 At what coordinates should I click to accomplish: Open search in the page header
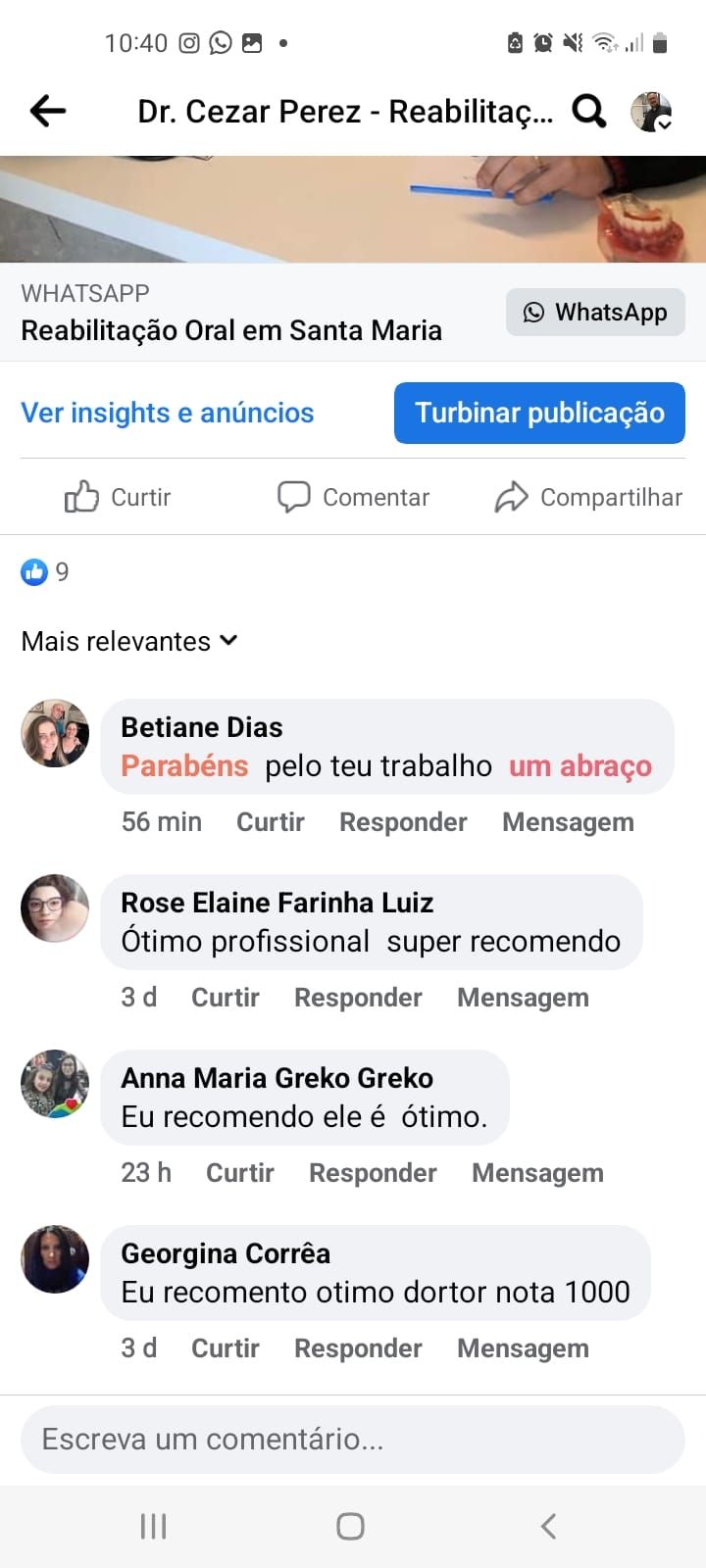tap(588, 111)
